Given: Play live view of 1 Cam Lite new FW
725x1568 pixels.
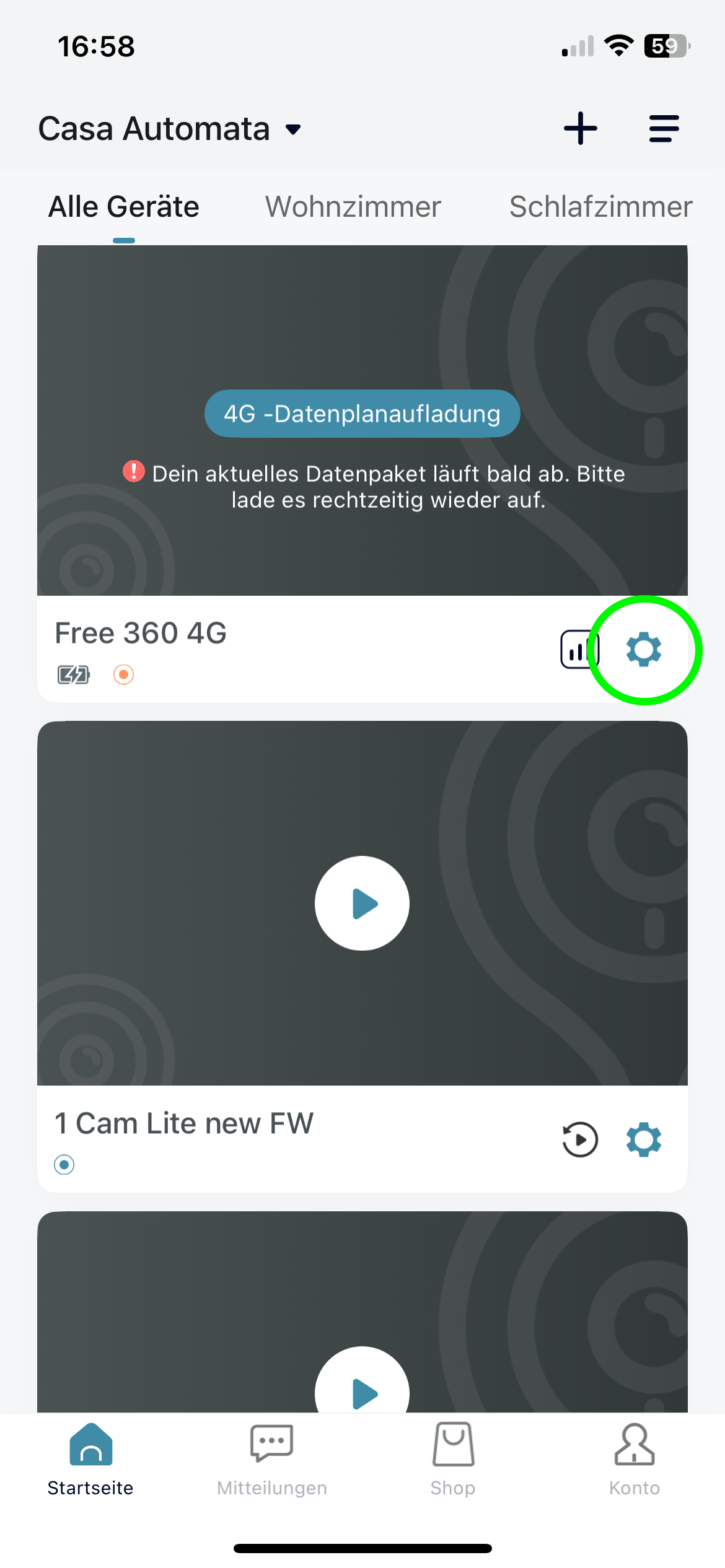Looking at the screenshot, I should point(362,904).
